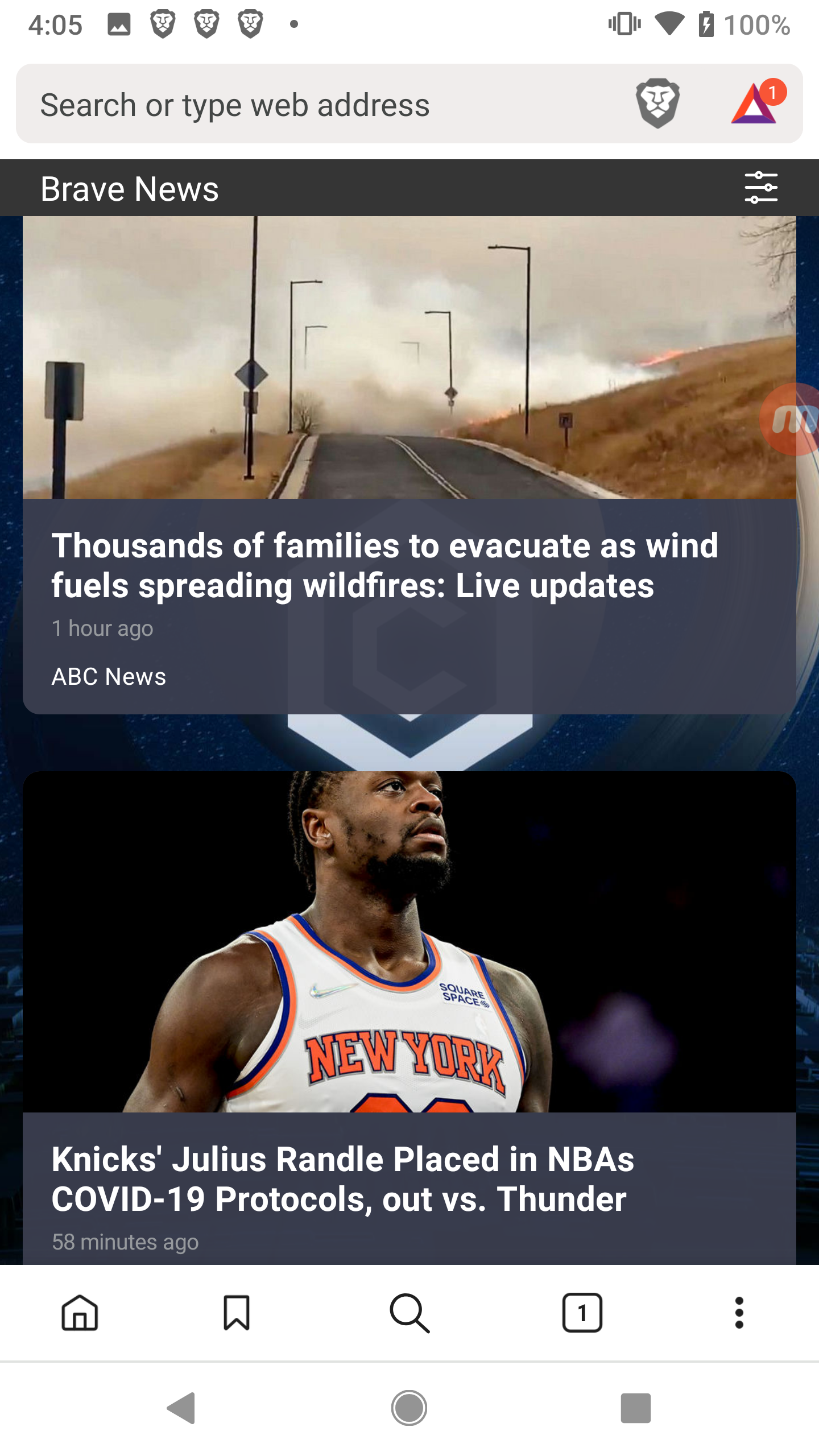This screenshot has height=1456, width=819.
Task: Open Brave News settings sliders
Action: pyautogui.click(x=761, y=188)
